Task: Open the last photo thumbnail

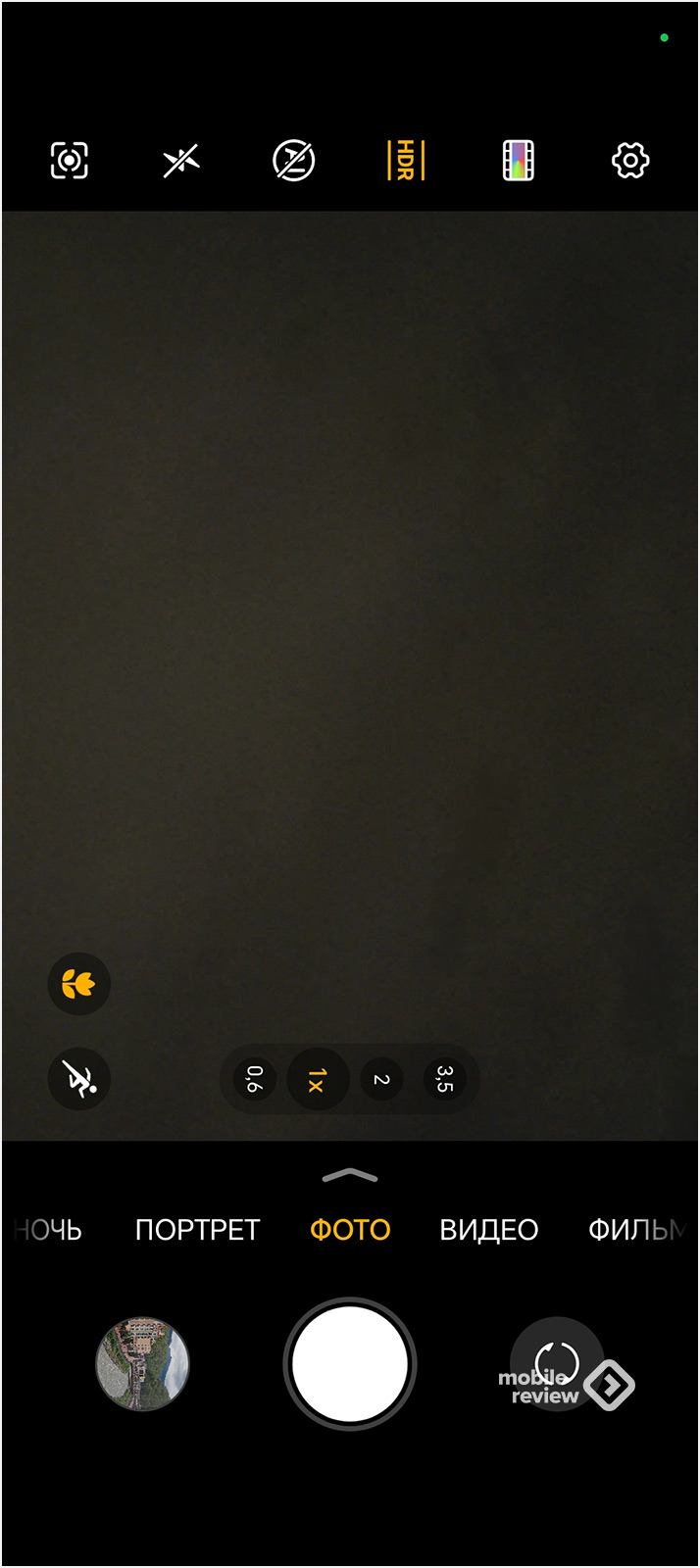Action: pos(142,1364)
